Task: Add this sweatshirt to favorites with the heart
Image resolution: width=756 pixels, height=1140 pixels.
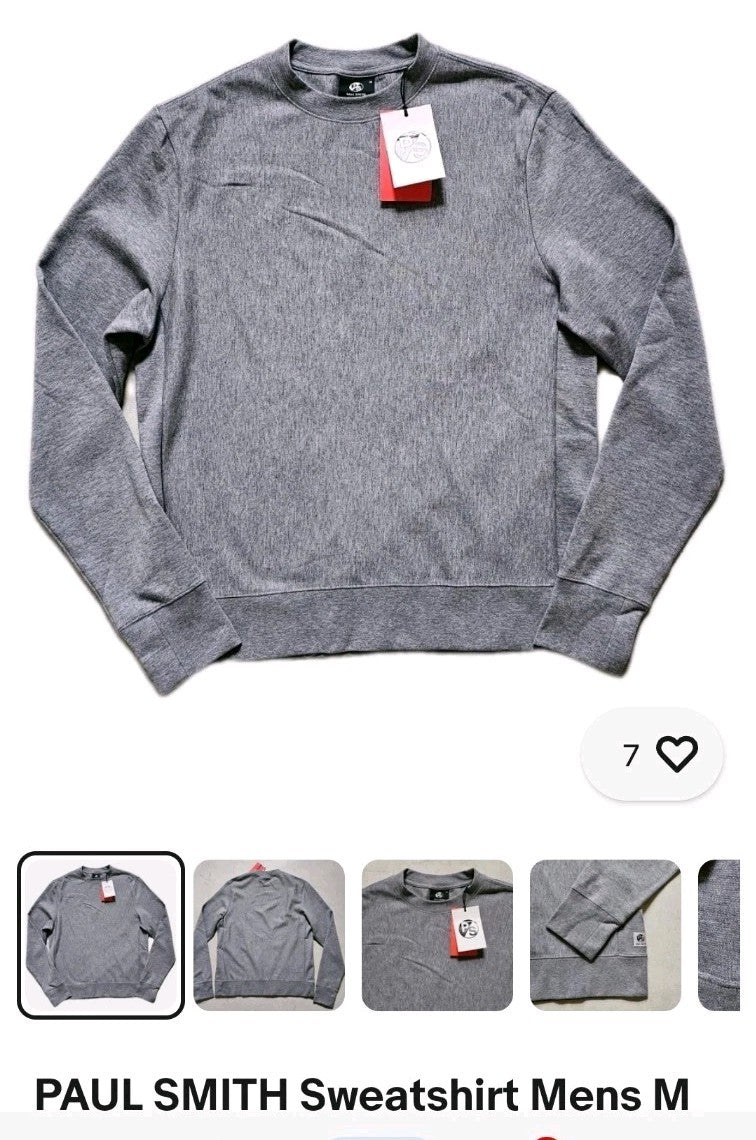Action: click(677, 754)
